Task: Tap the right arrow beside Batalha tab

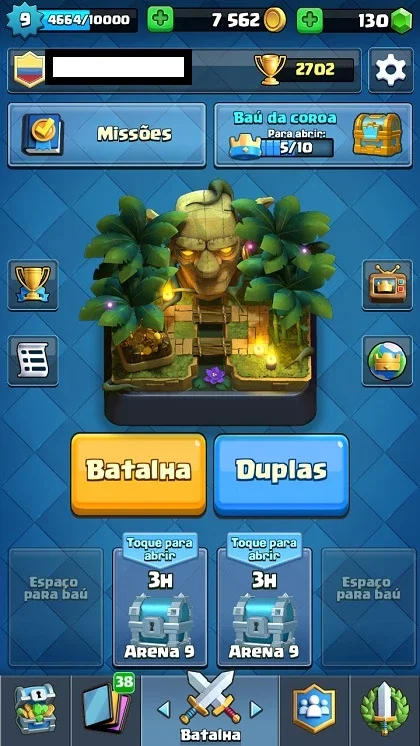Action: click(256, 709)
